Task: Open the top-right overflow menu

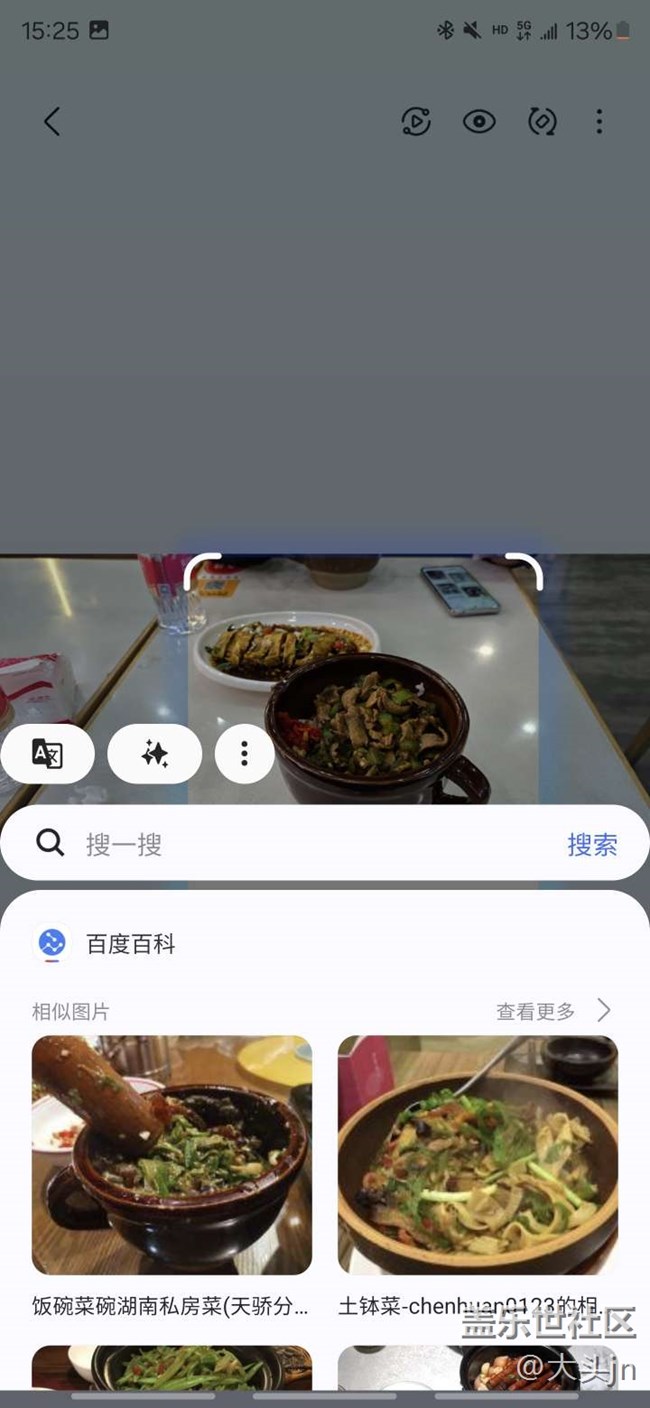Action: tap(599, 122)
